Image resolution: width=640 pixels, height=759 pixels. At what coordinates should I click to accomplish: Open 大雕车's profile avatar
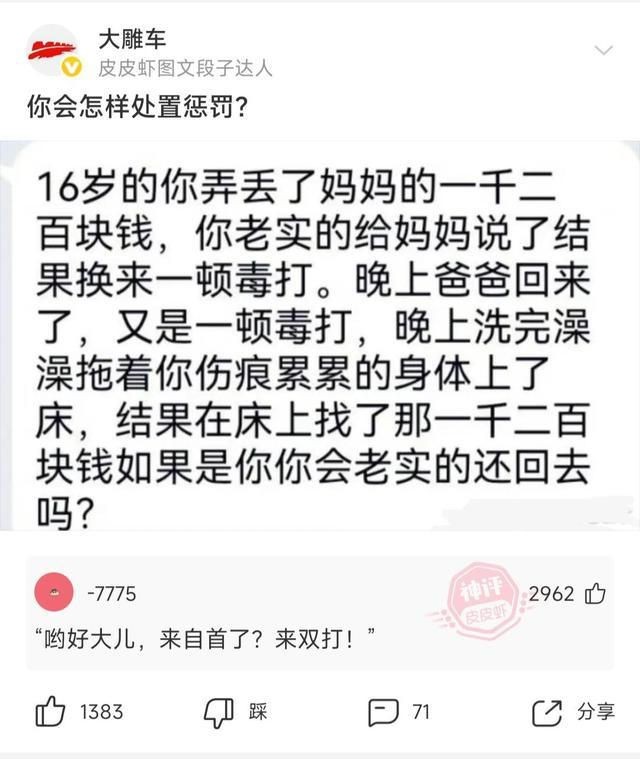(52, 51)
